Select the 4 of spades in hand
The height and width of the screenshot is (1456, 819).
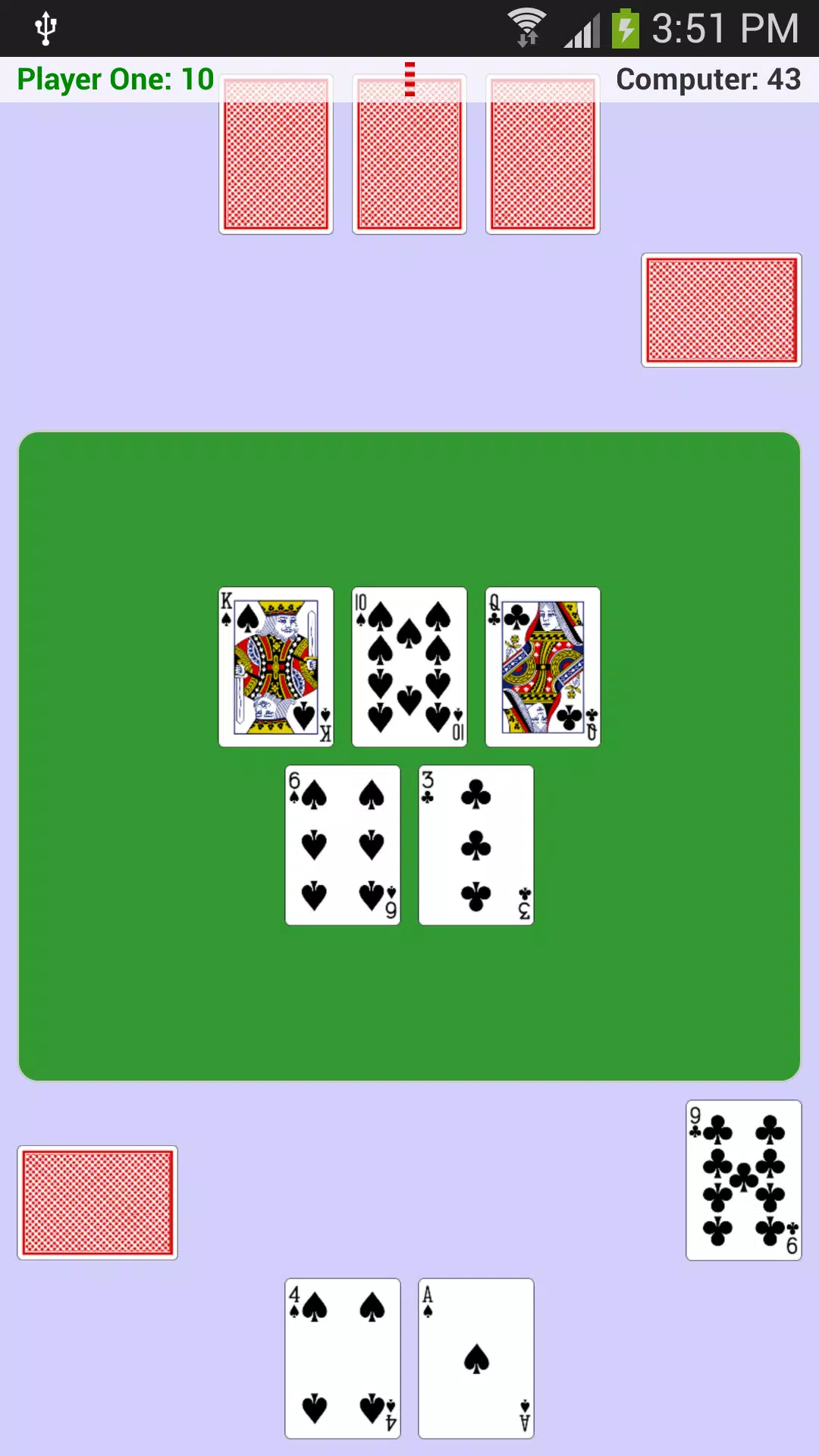click(343, 1357)
